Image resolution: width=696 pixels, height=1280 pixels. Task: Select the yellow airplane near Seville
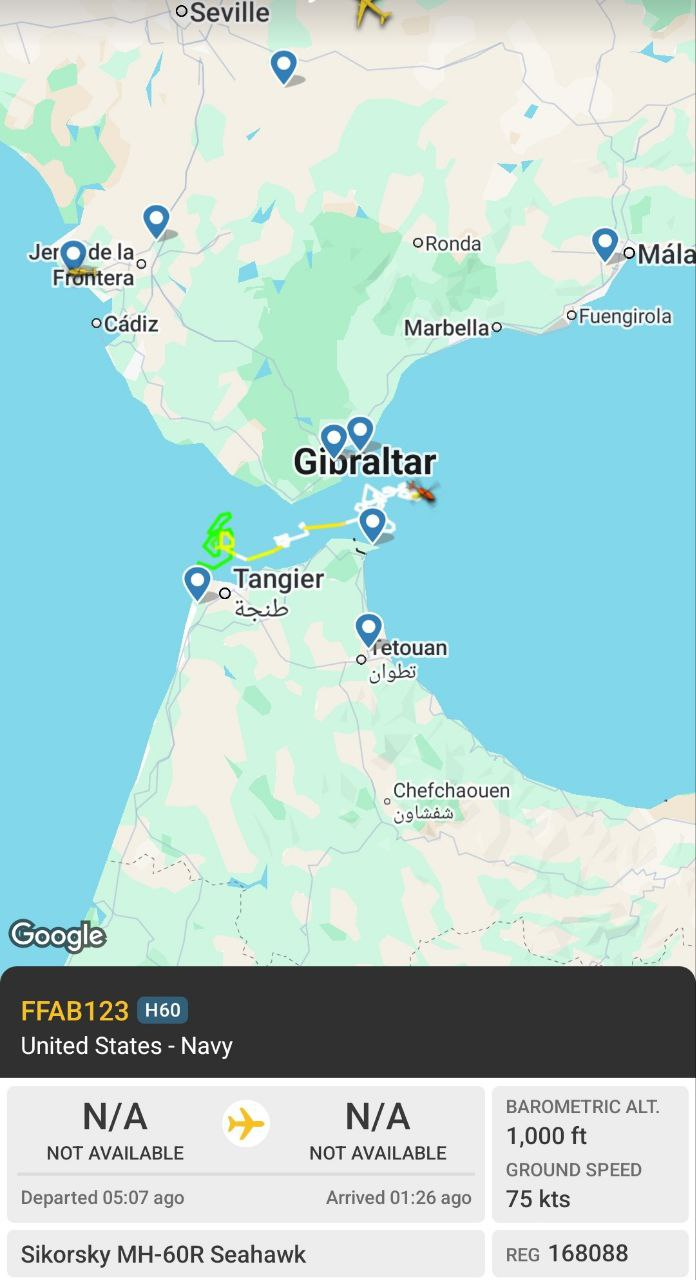(372, 12)
